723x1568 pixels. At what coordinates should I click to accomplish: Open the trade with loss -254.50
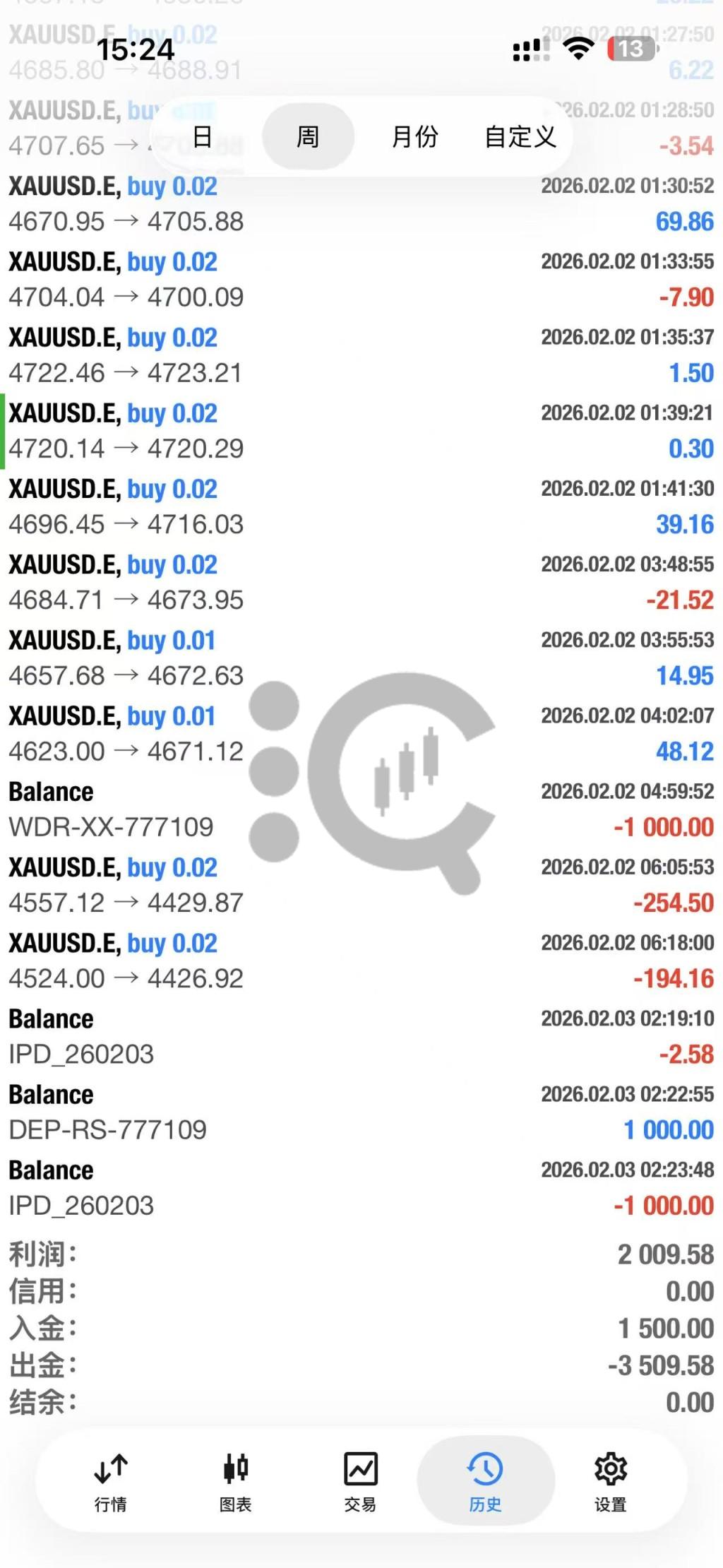pyautogui.click(x=360, y=885)
